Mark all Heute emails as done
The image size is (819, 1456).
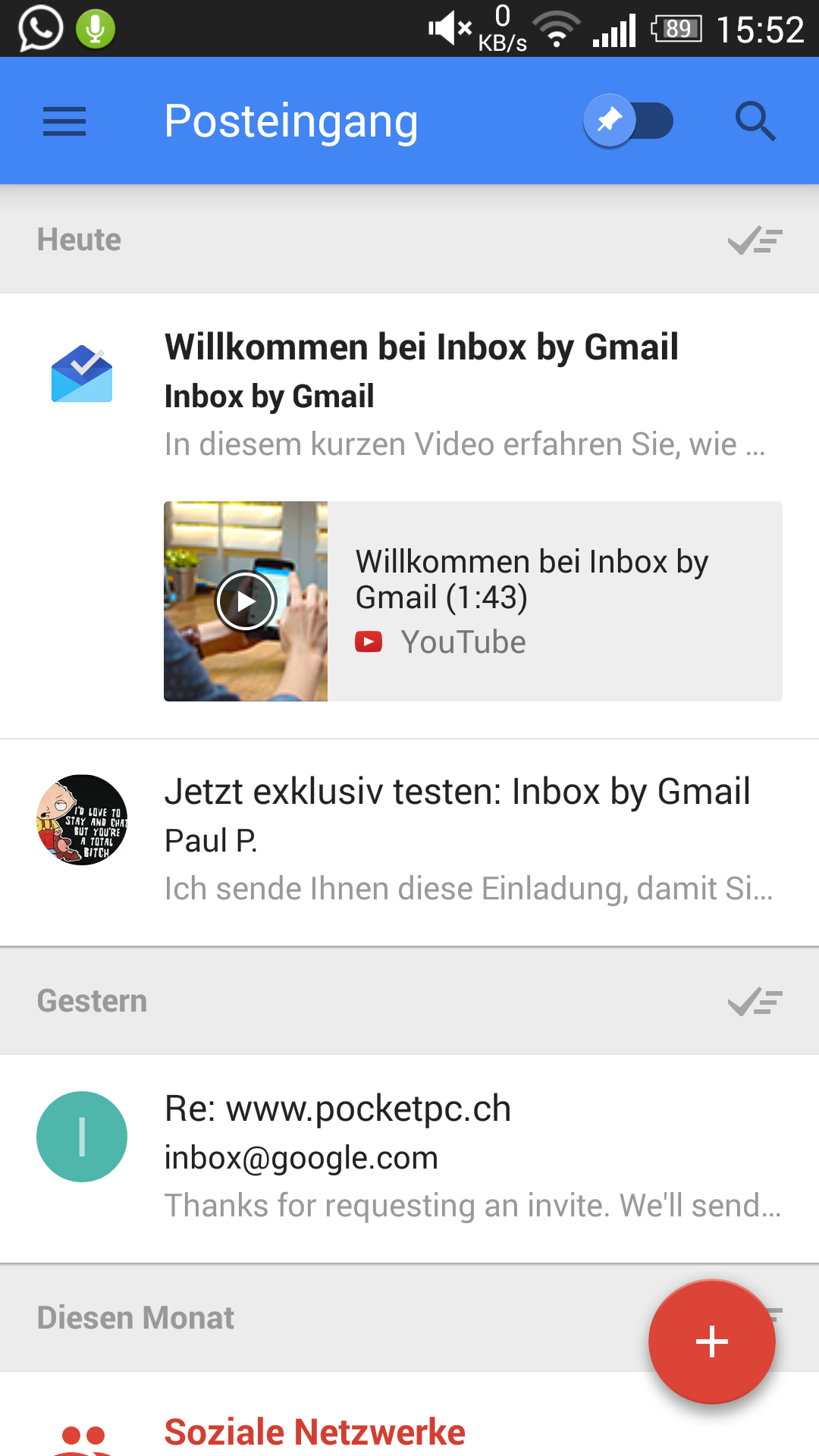point(755,240)
